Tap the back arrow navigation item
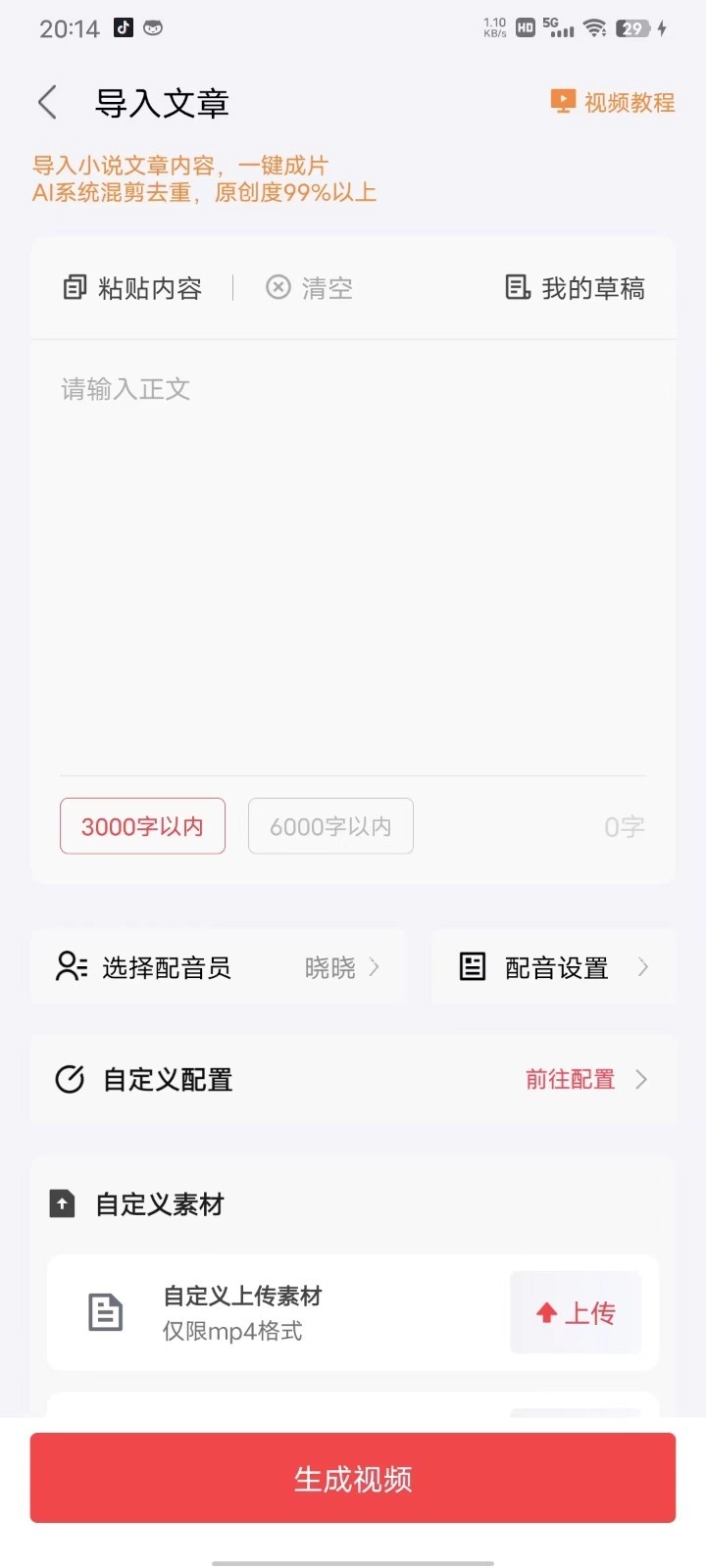 point(46,102)
